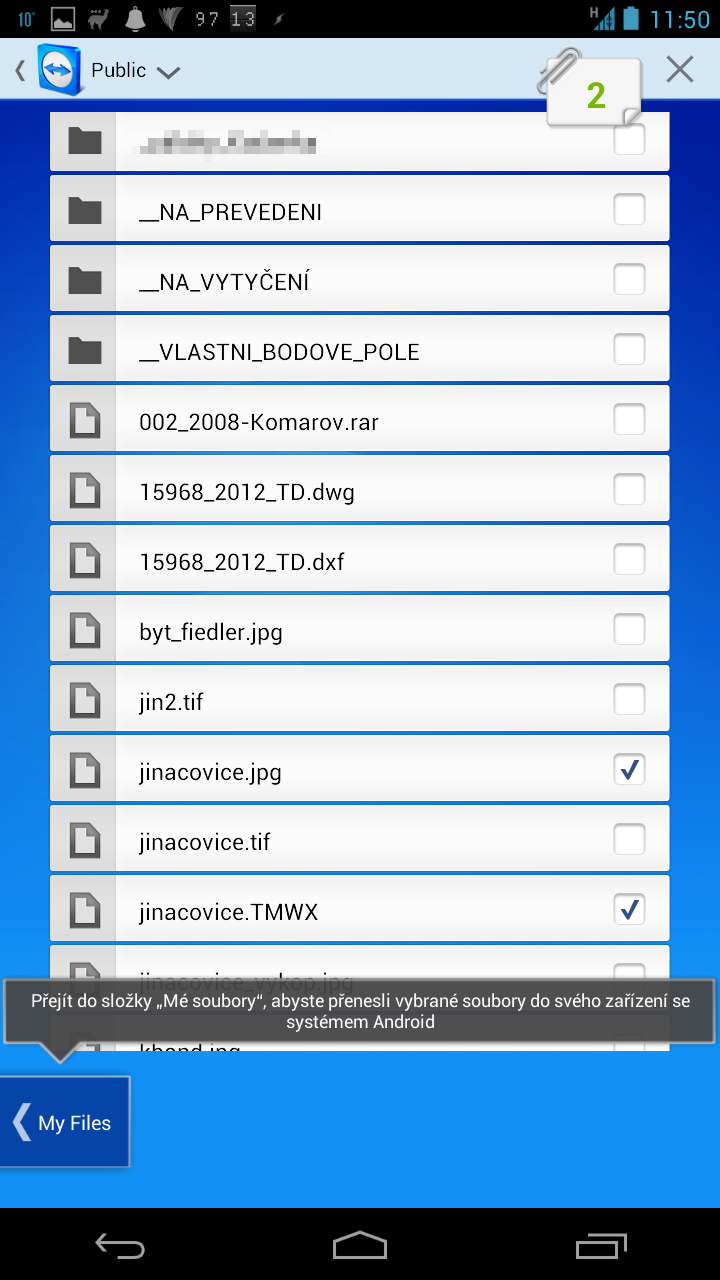
Task: Go to the Android home screen
Action: [360, 1245]
